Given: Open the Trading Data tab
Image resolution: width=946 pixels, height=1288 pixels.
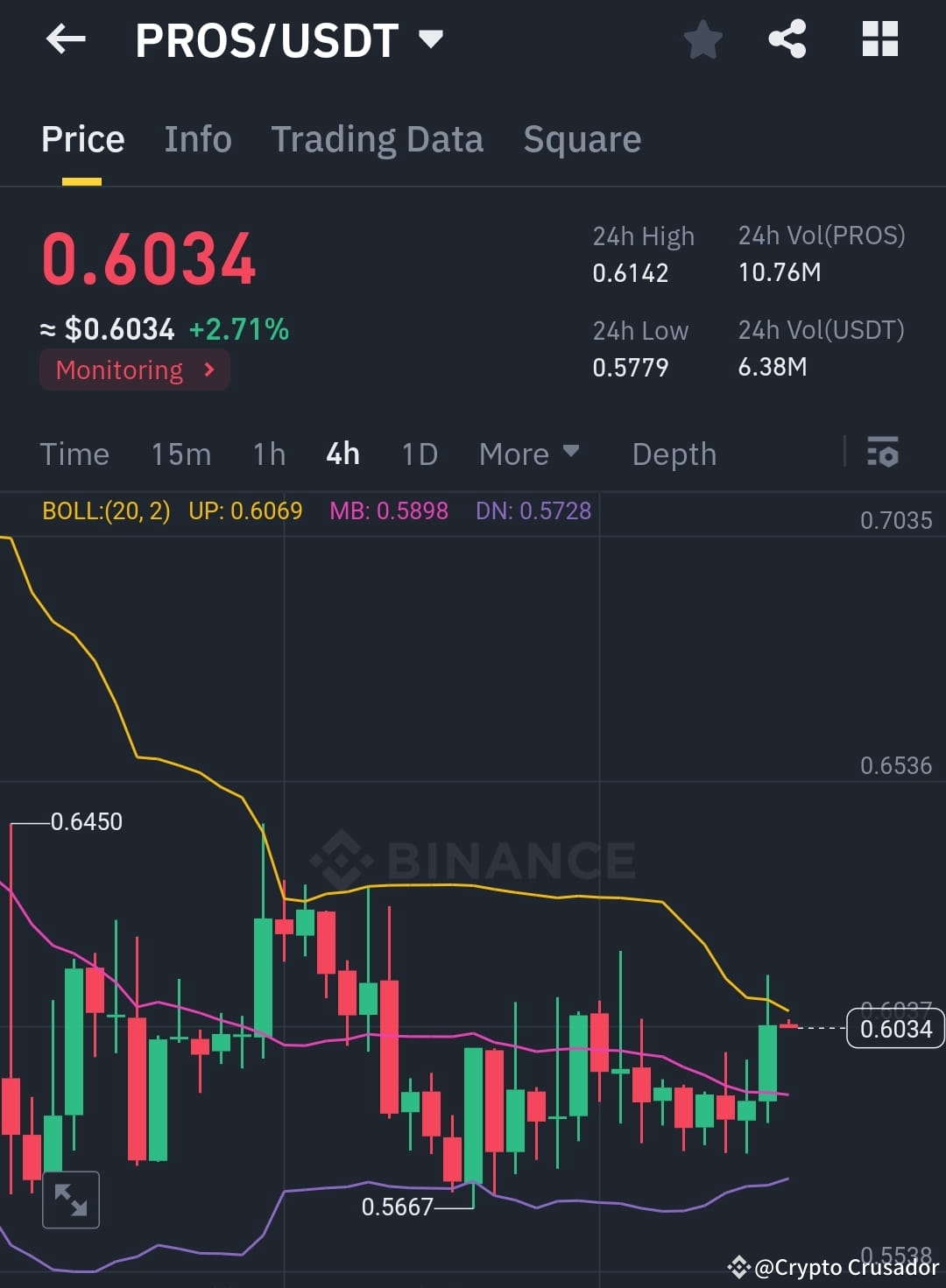Looking at the screenshot, I should 378,139.
